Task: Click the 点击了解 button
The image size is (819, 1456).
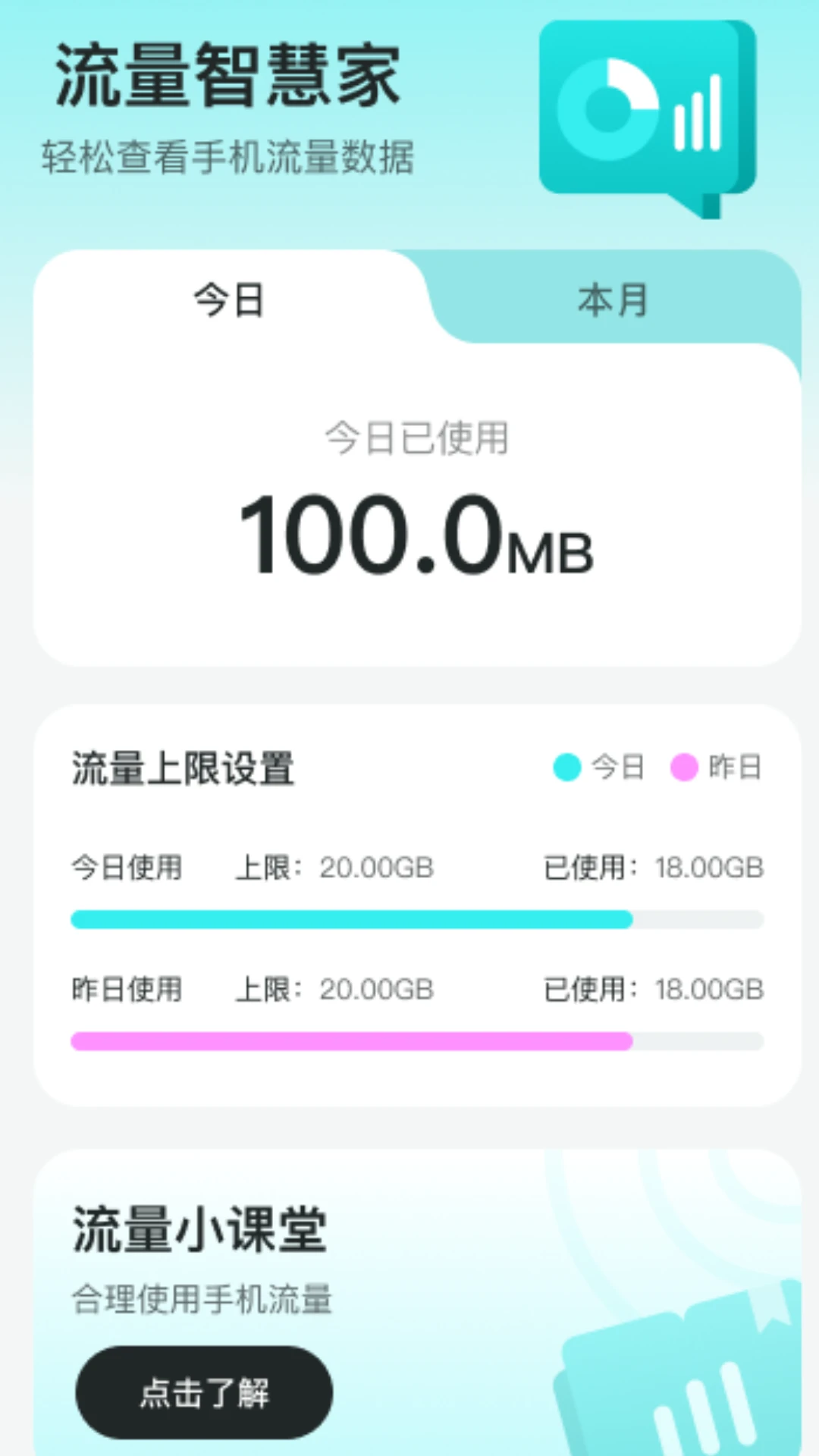Action: click(x=202, y=1394)
